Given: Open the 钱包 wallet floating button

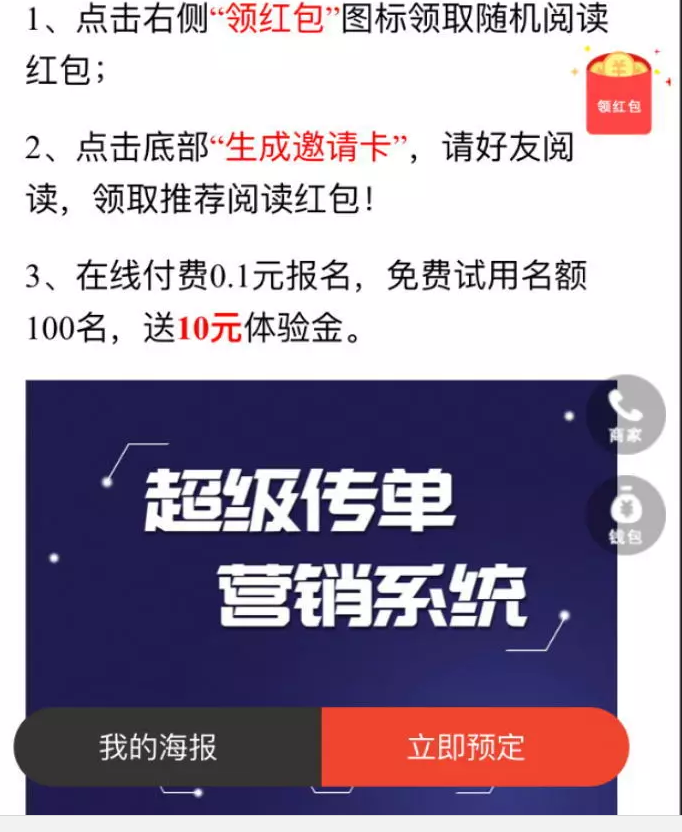Looking at the screenshot, I should [x=626, y=515].
